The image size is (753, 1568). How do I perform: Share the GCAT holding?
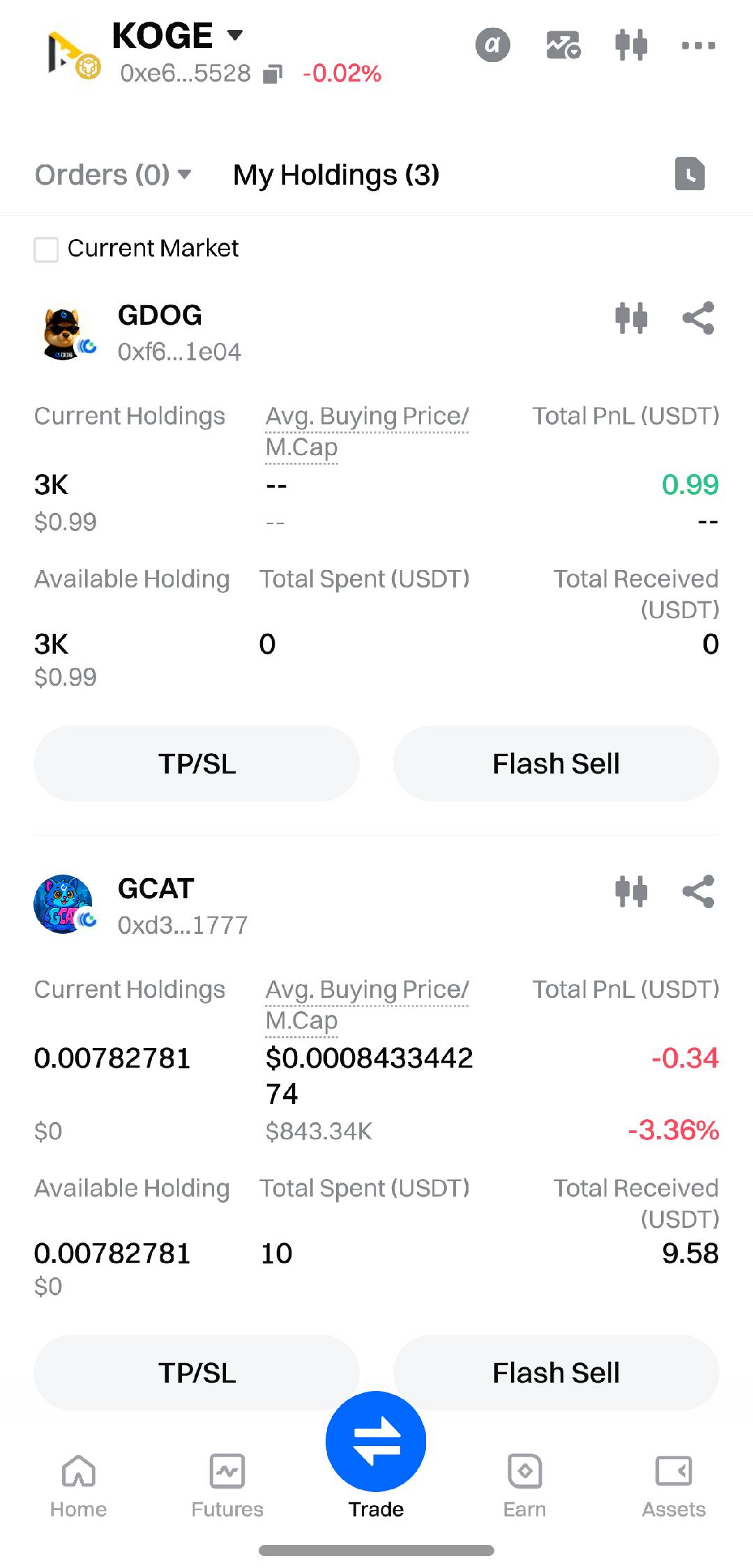(x=698, y=892)
